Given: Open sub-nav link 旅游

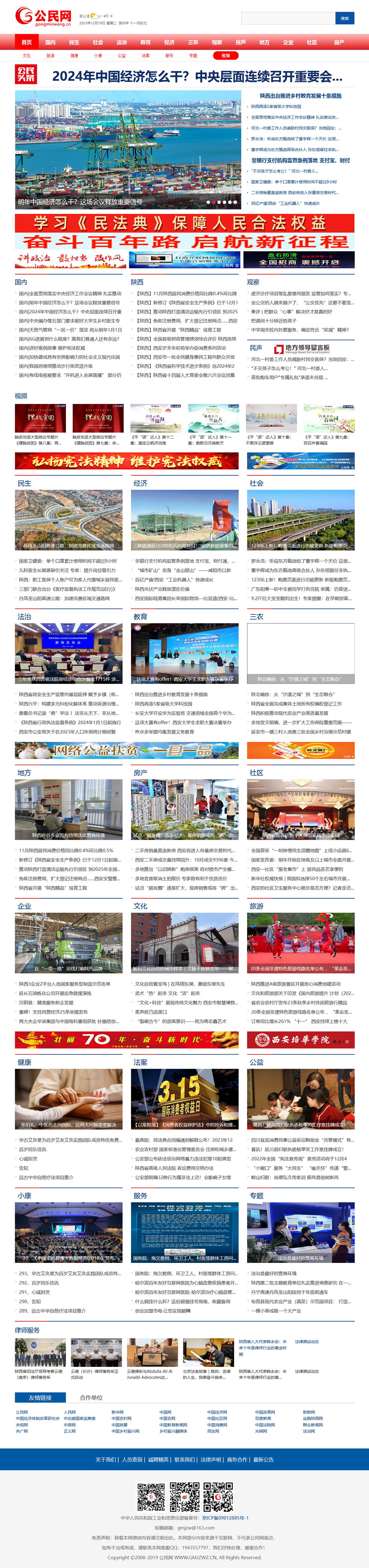Looking at the screenshot, I should (x=50, y=55).
